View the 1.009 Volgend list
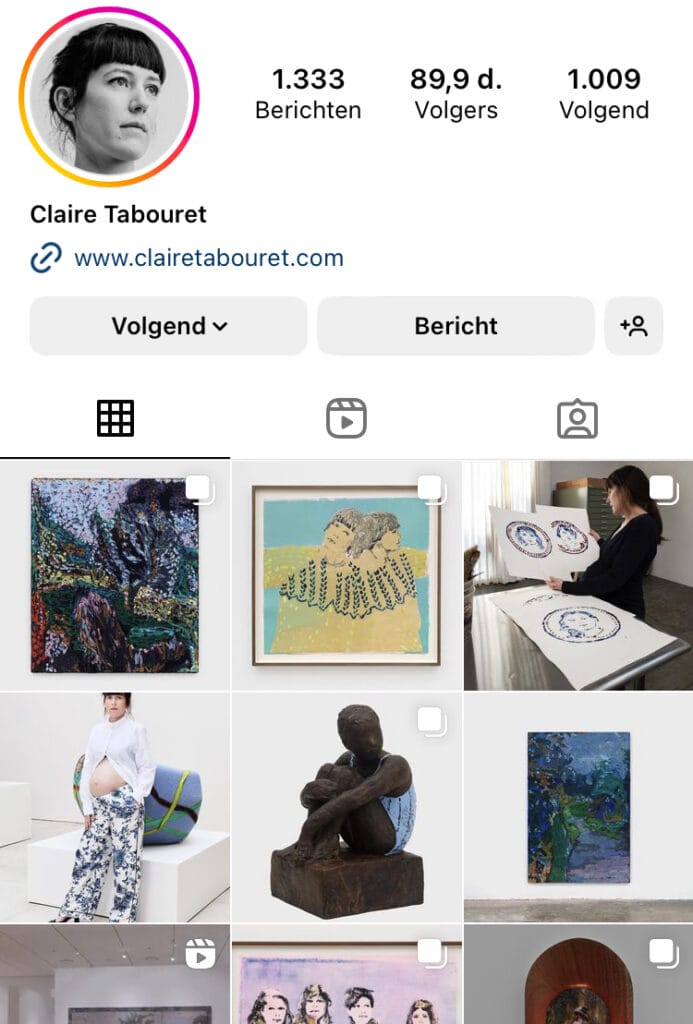Viewport: 693px width, 1024px height. (603, 93)
